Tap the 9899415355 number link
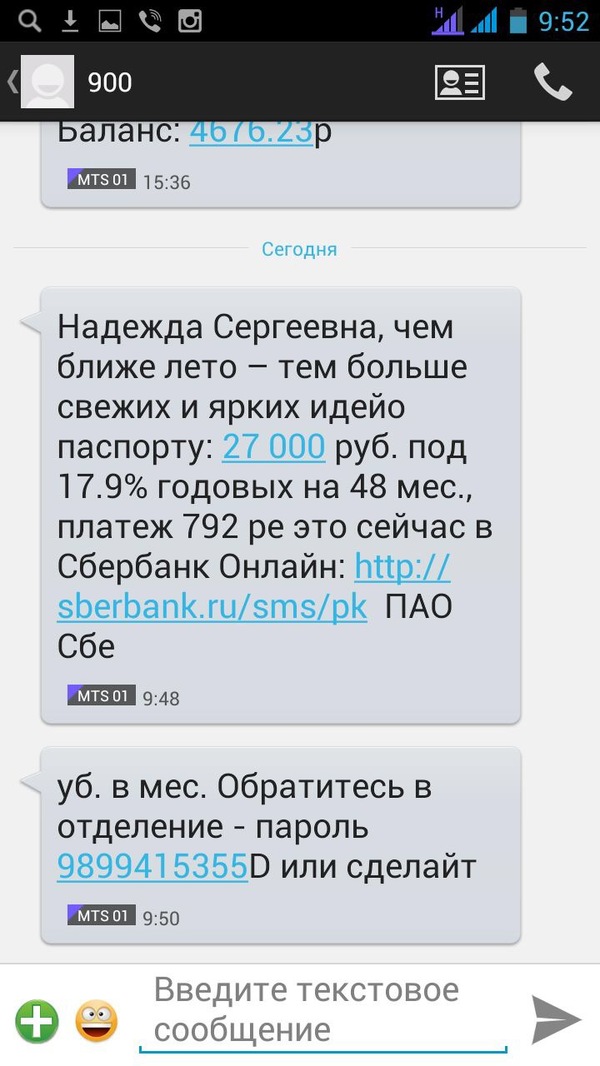 click(152, 866)
